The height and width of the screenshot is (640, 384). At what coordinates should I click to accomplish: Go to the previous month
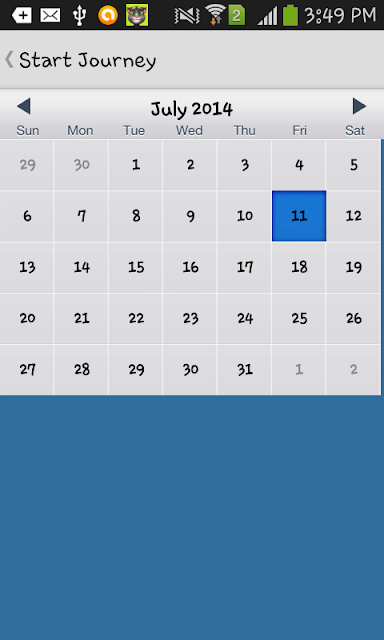coord(24,107)
